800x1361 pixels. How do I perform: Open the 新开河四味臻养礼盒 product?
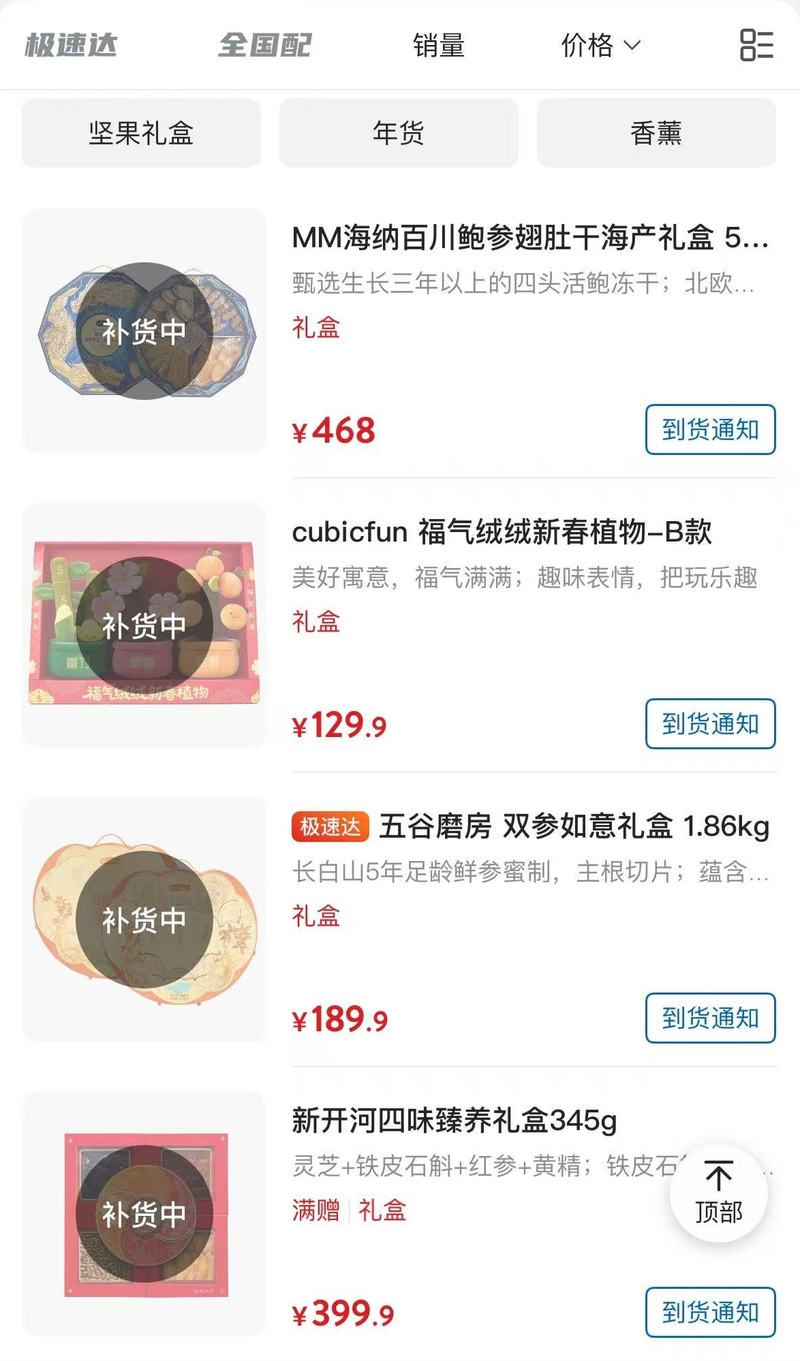pyautogui.click(x=454, y=1120)
